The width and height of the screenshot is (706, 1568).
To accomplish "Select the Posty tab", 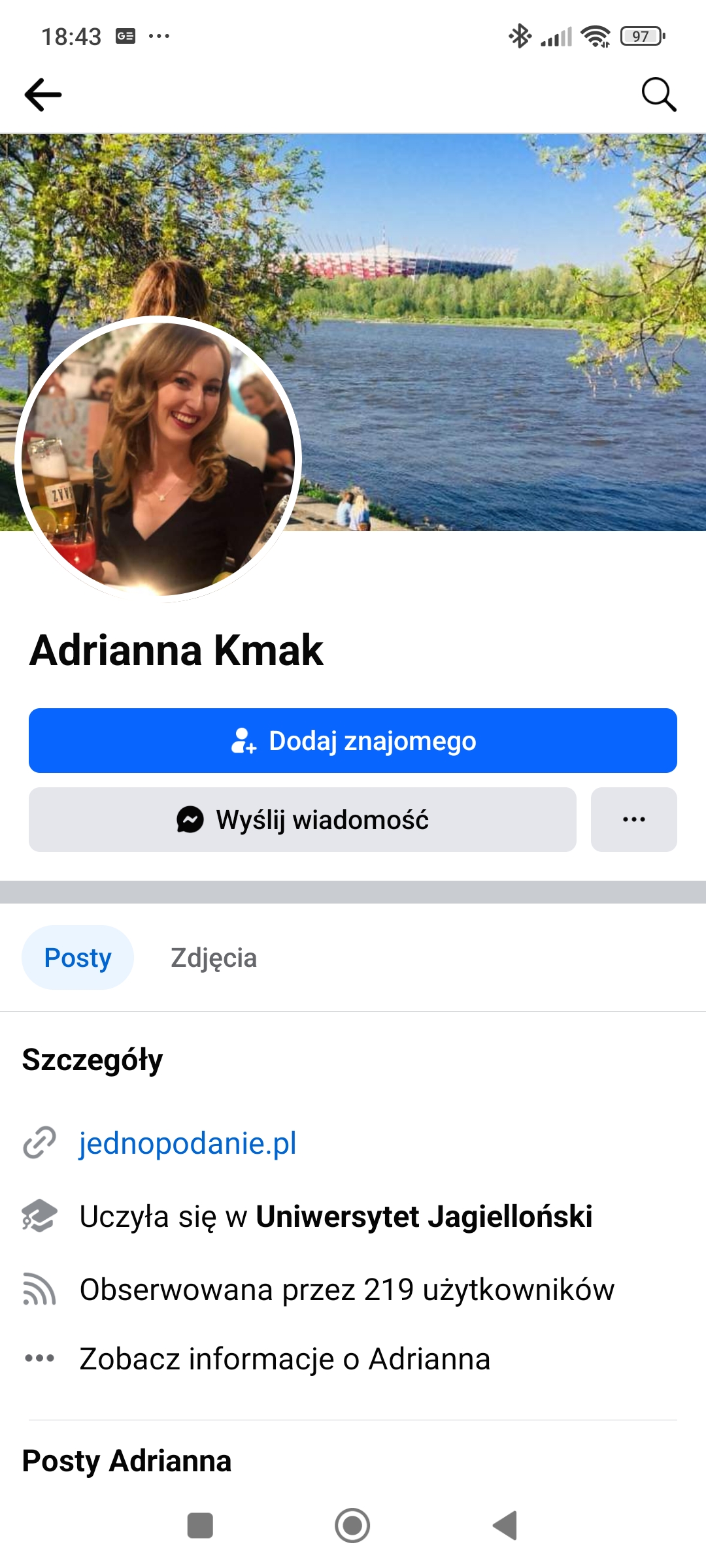I will click(x=78, y=958).
